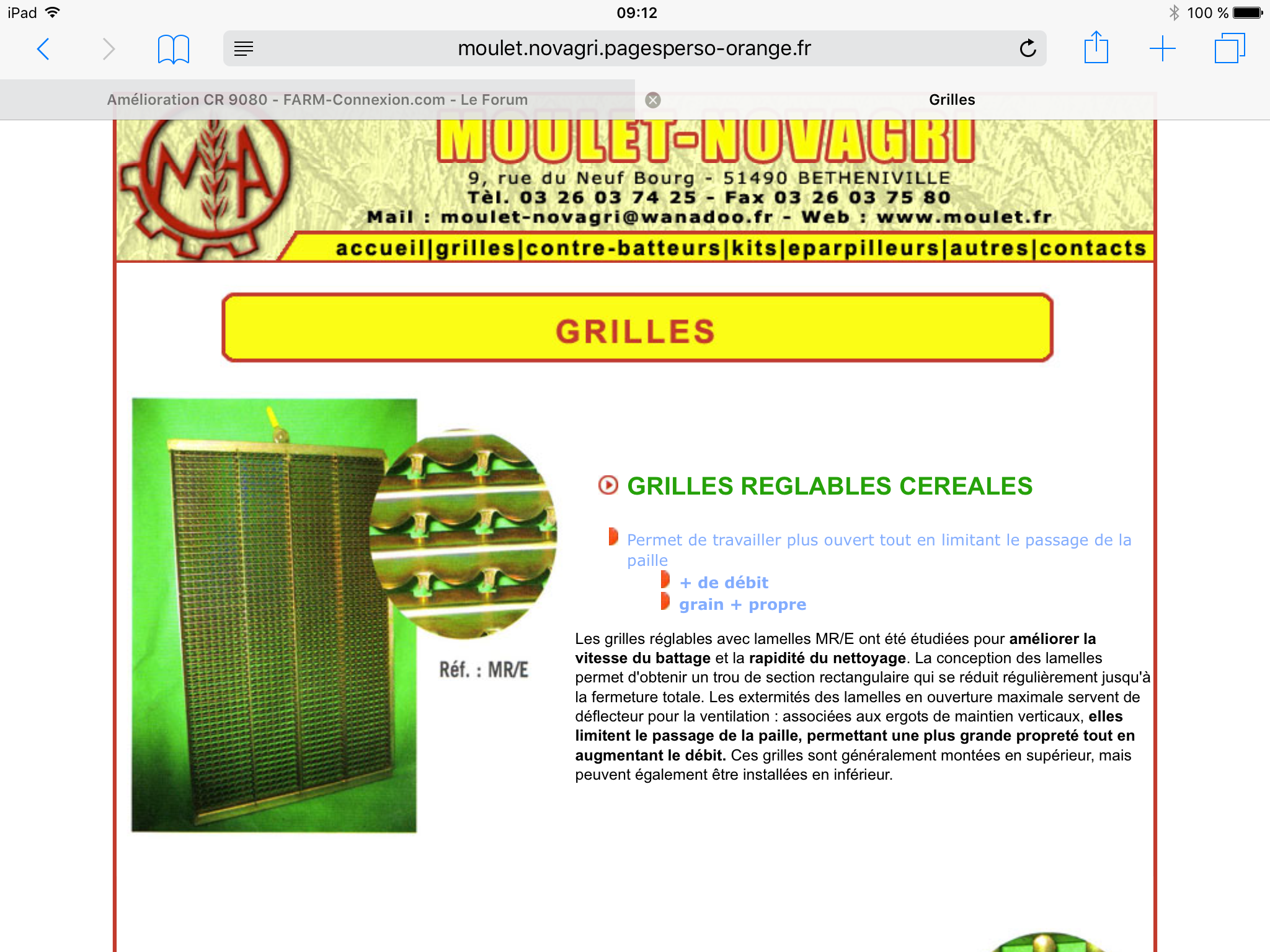The image size is (1270, 952).
Task: Reload the current page
Action: 1028,48
